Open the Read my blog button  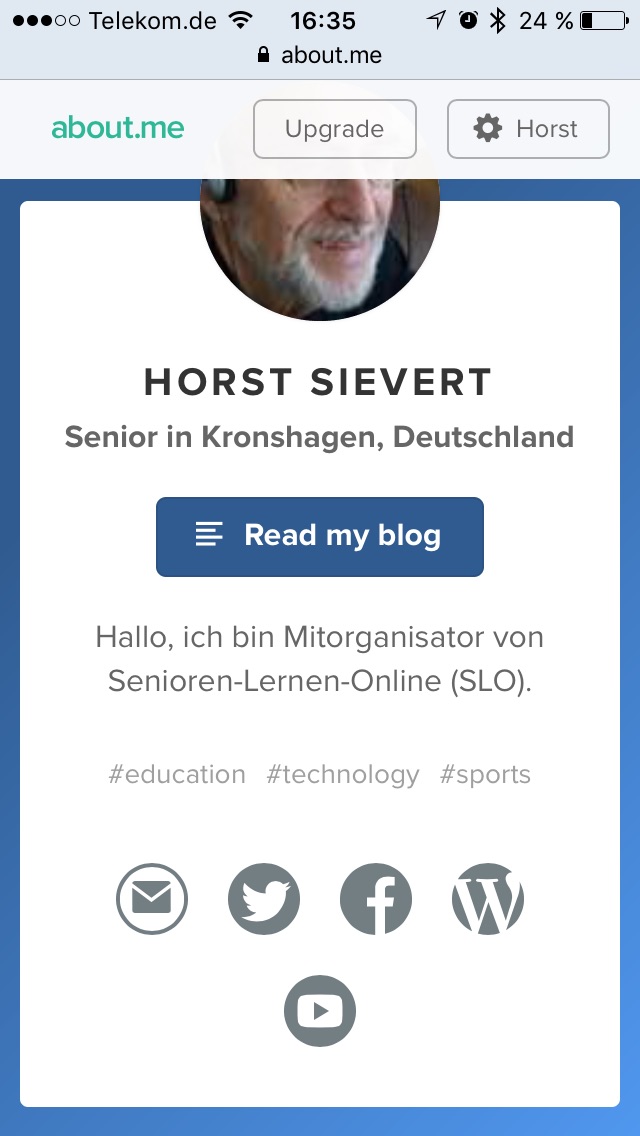tap(320, 536)
